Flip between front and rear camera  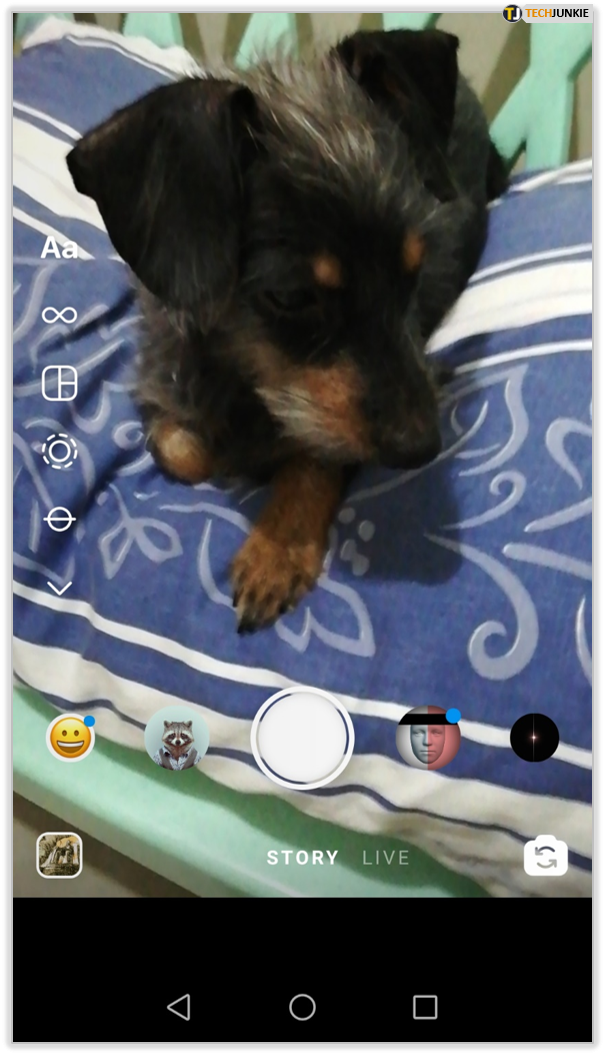[545, 856]
